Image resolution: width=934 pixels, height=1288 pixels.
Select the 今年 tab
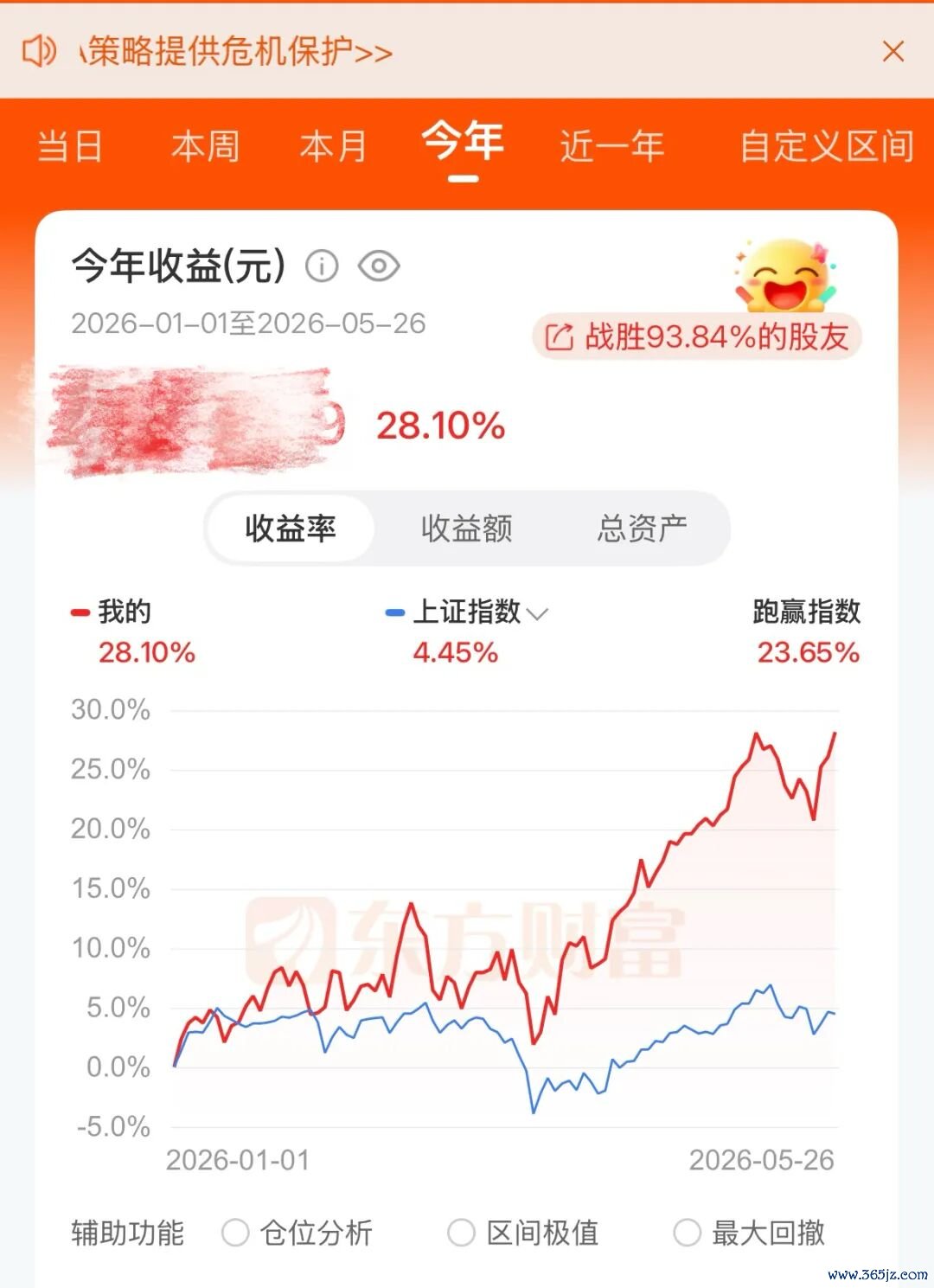[x=463, y=141]
